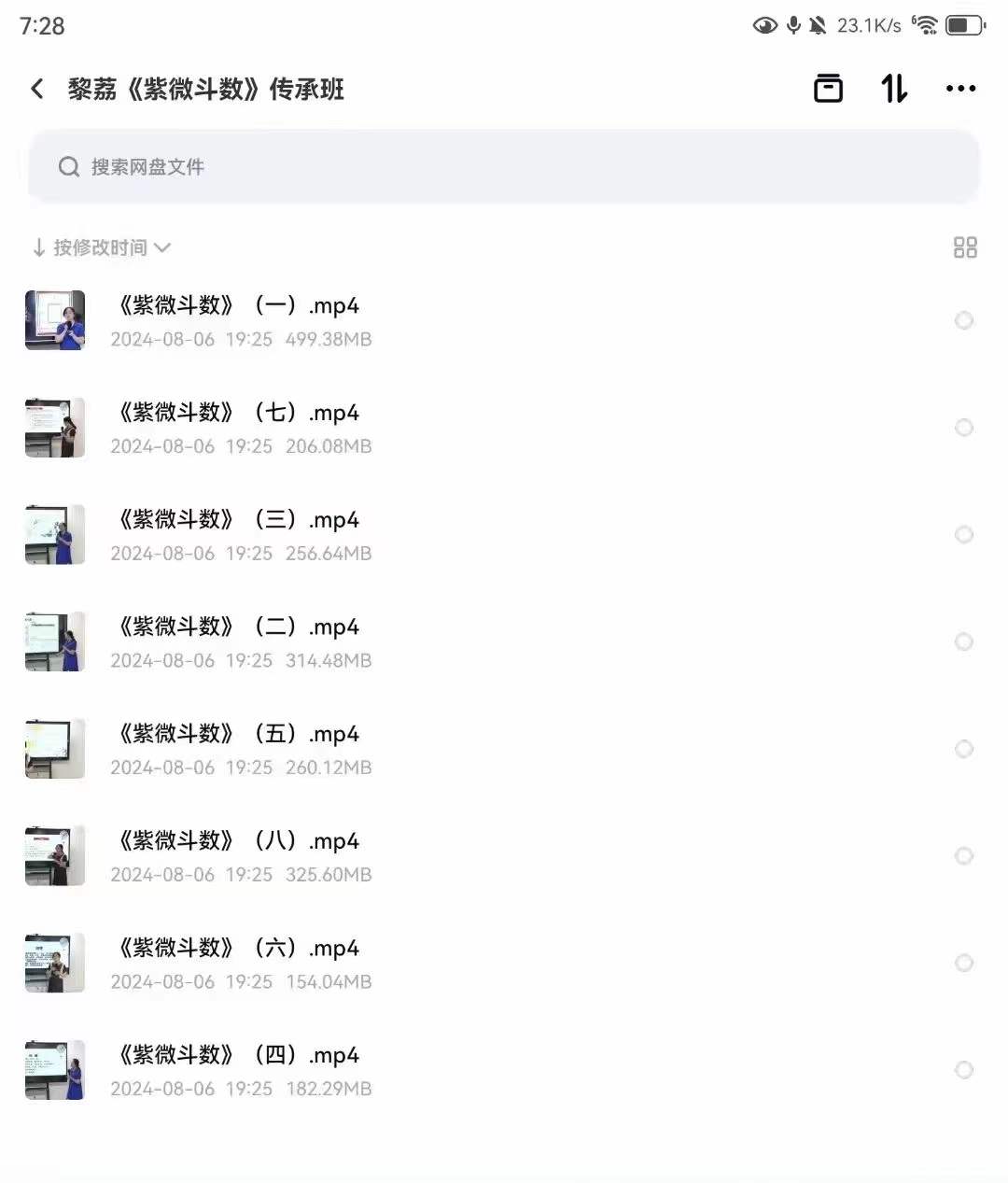The image size is (1008, 1183).
Task: Open video 《紫微斗数》（三）.mp4
Action: tap(238, 535)
